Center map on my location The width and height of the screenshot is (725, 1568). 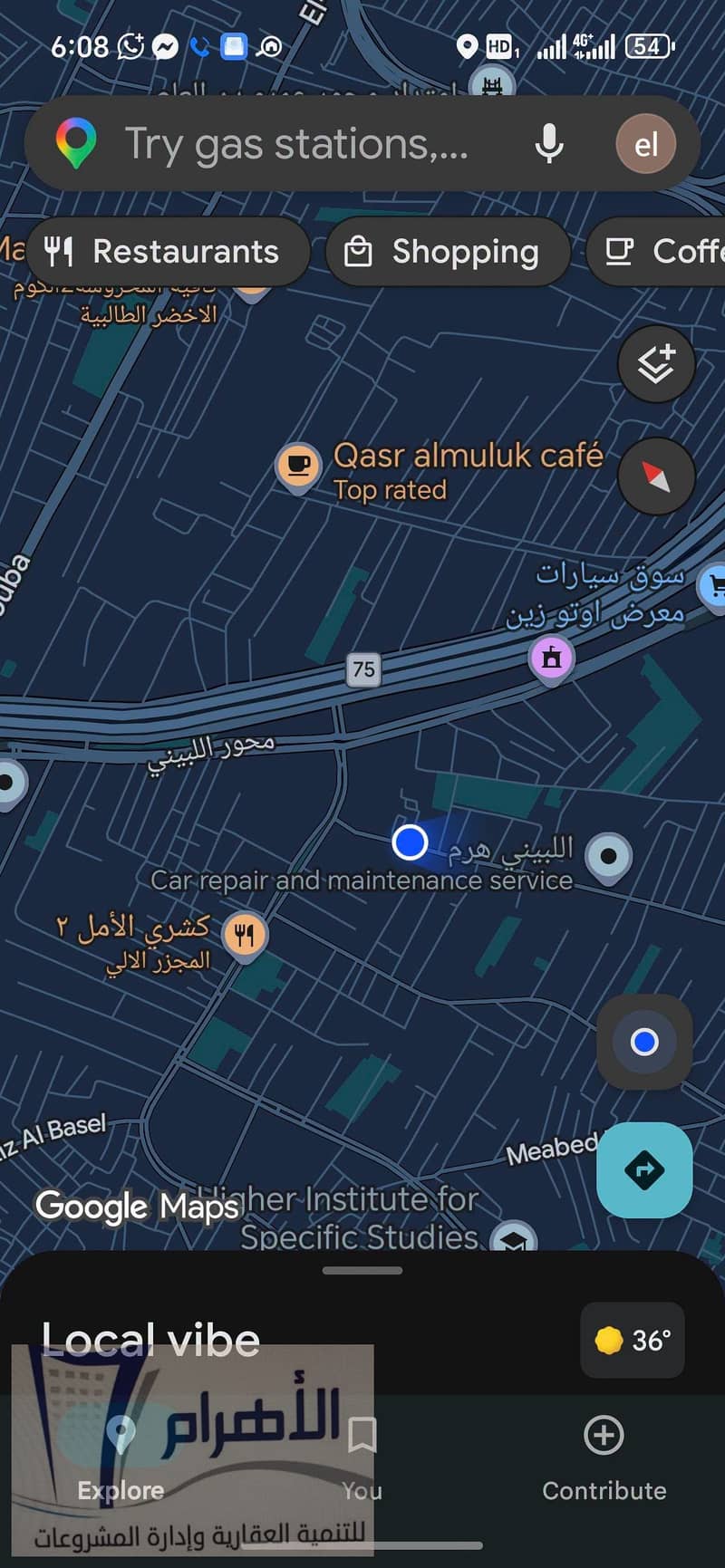(644, 1042)
